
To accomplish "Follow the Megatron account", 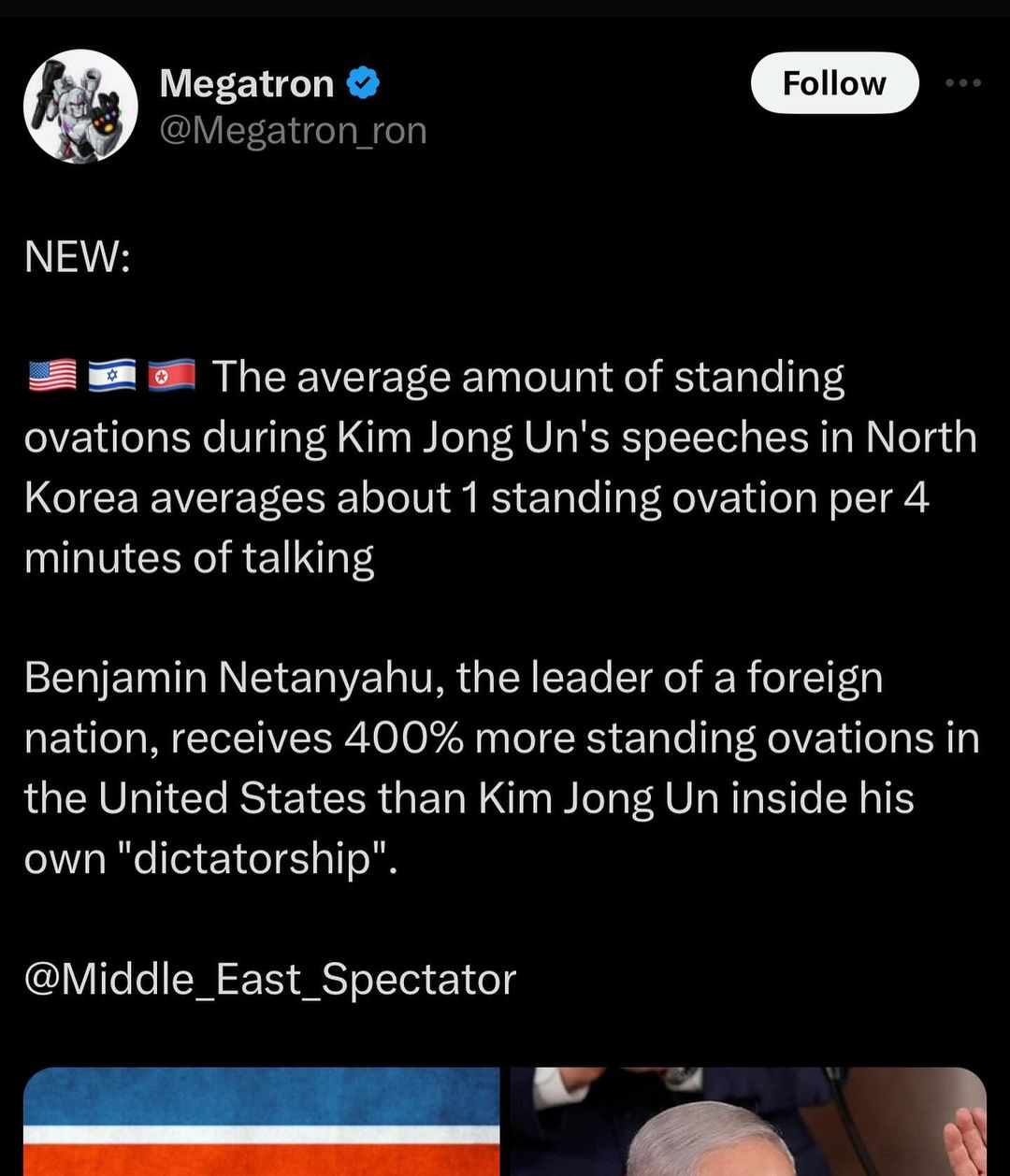I will coord(834,83).
